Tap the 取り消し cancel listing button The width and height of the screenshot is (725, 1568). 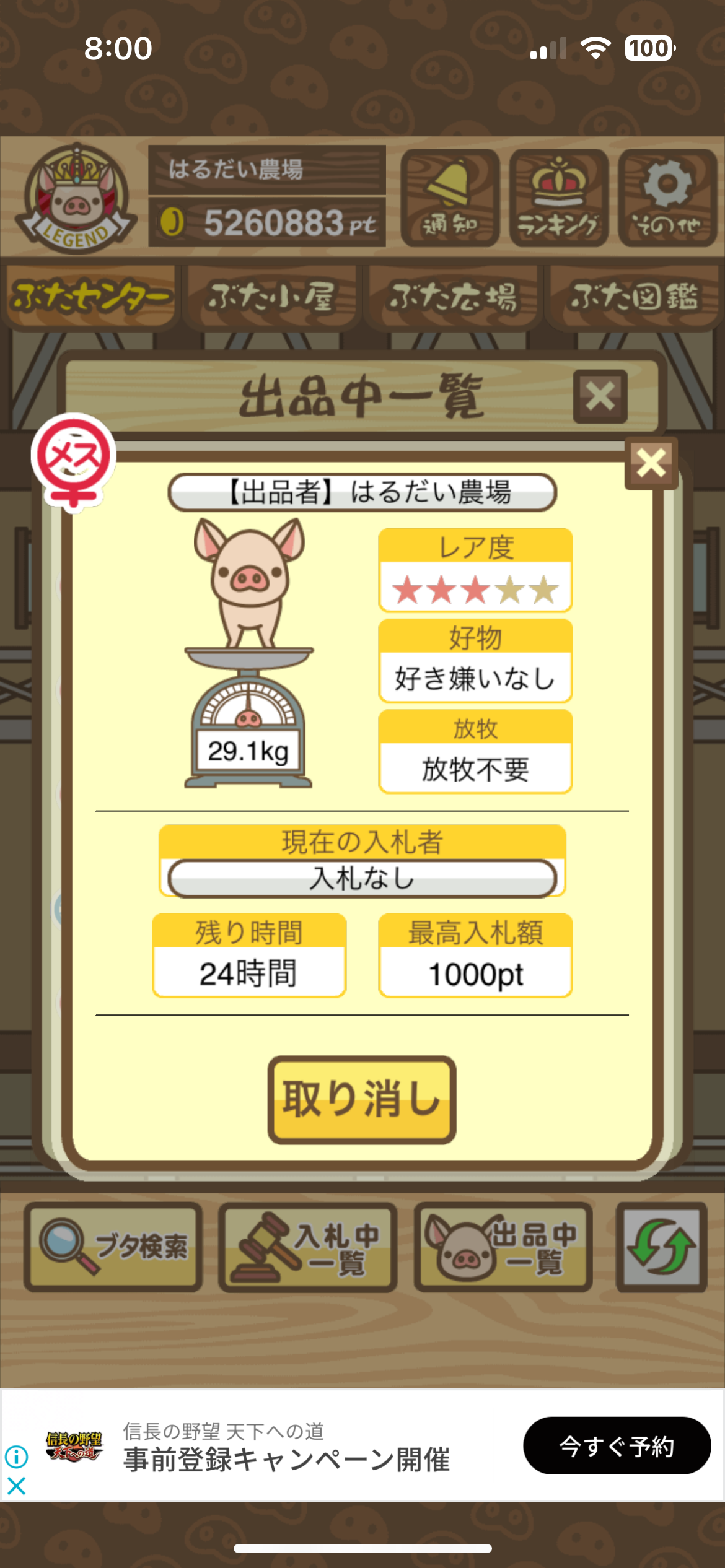(x=362, y=1099)
